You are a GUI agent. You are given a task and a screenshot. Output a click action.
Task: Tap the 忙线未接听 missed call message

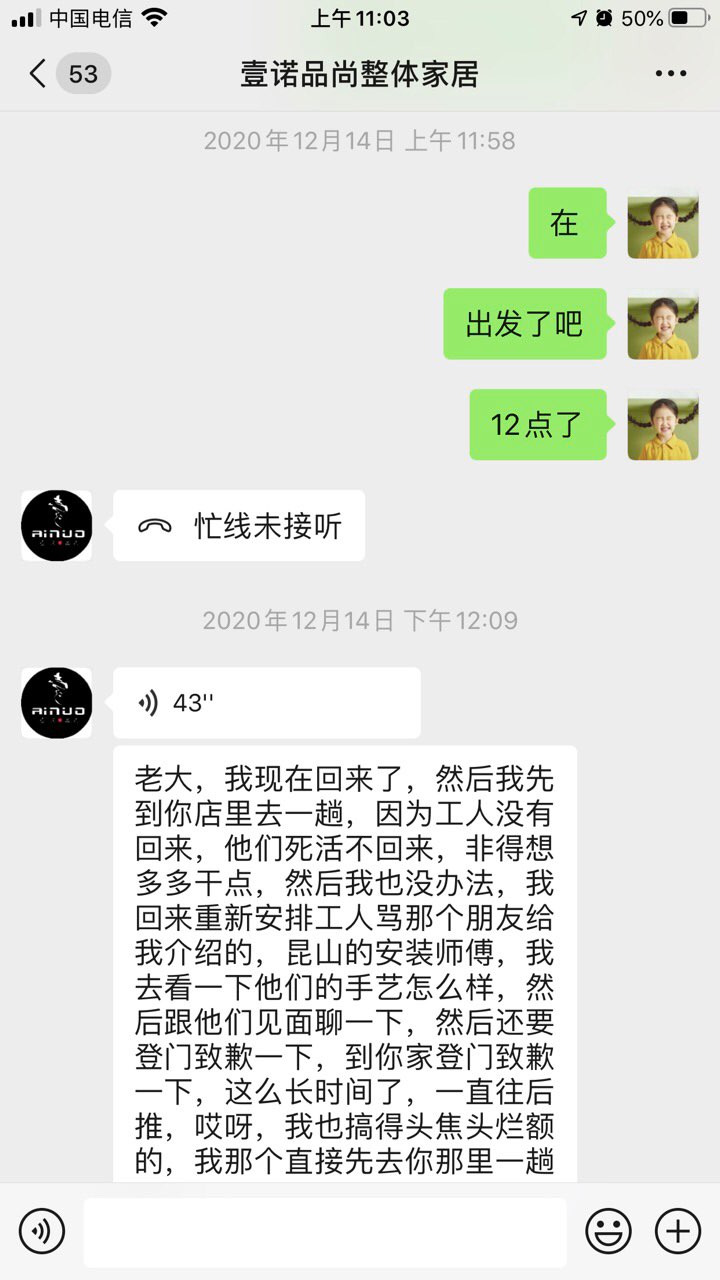239,526
